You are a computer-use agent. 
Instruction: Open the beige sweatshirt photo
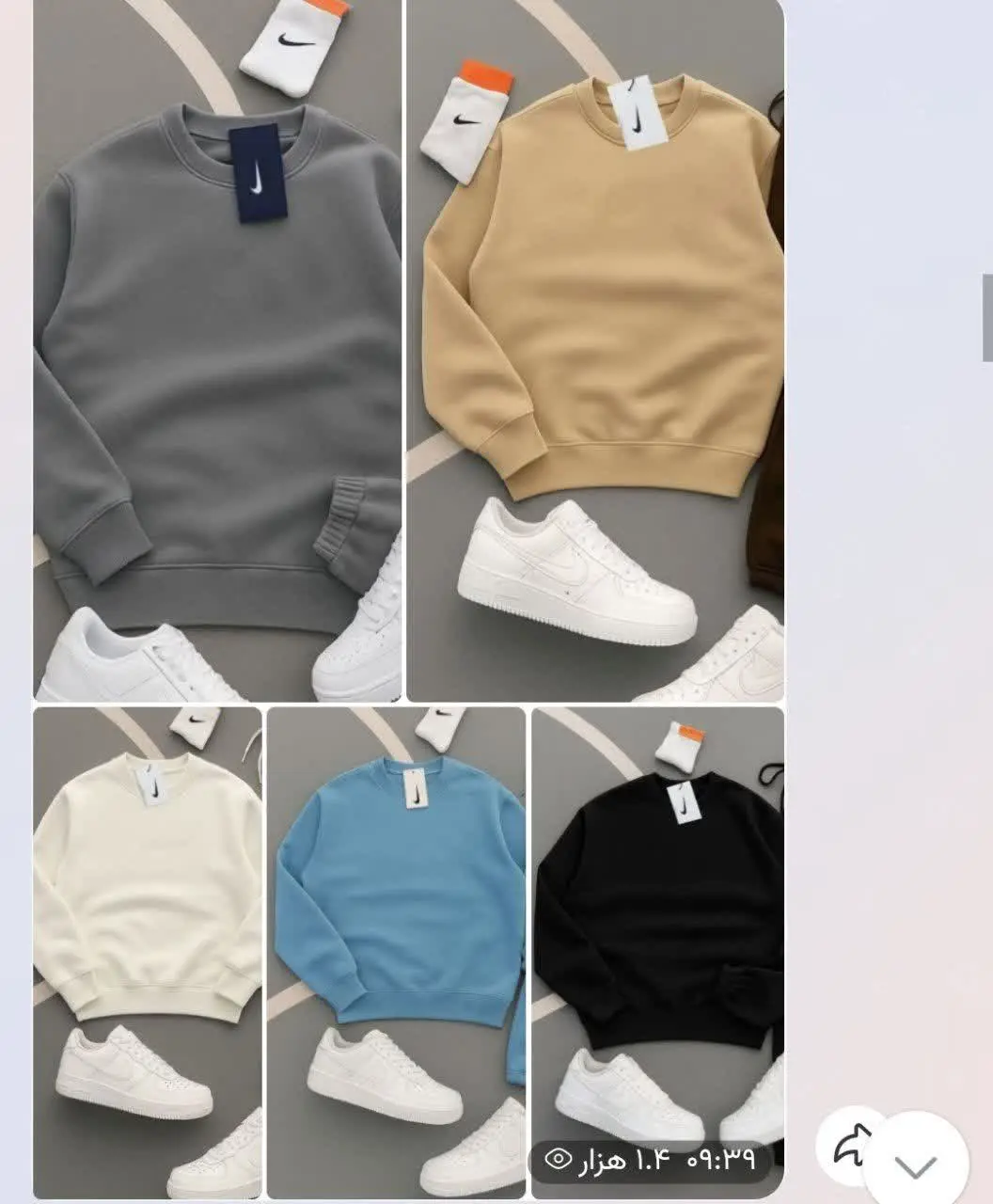pyautogui.click(x=595, y=350)
